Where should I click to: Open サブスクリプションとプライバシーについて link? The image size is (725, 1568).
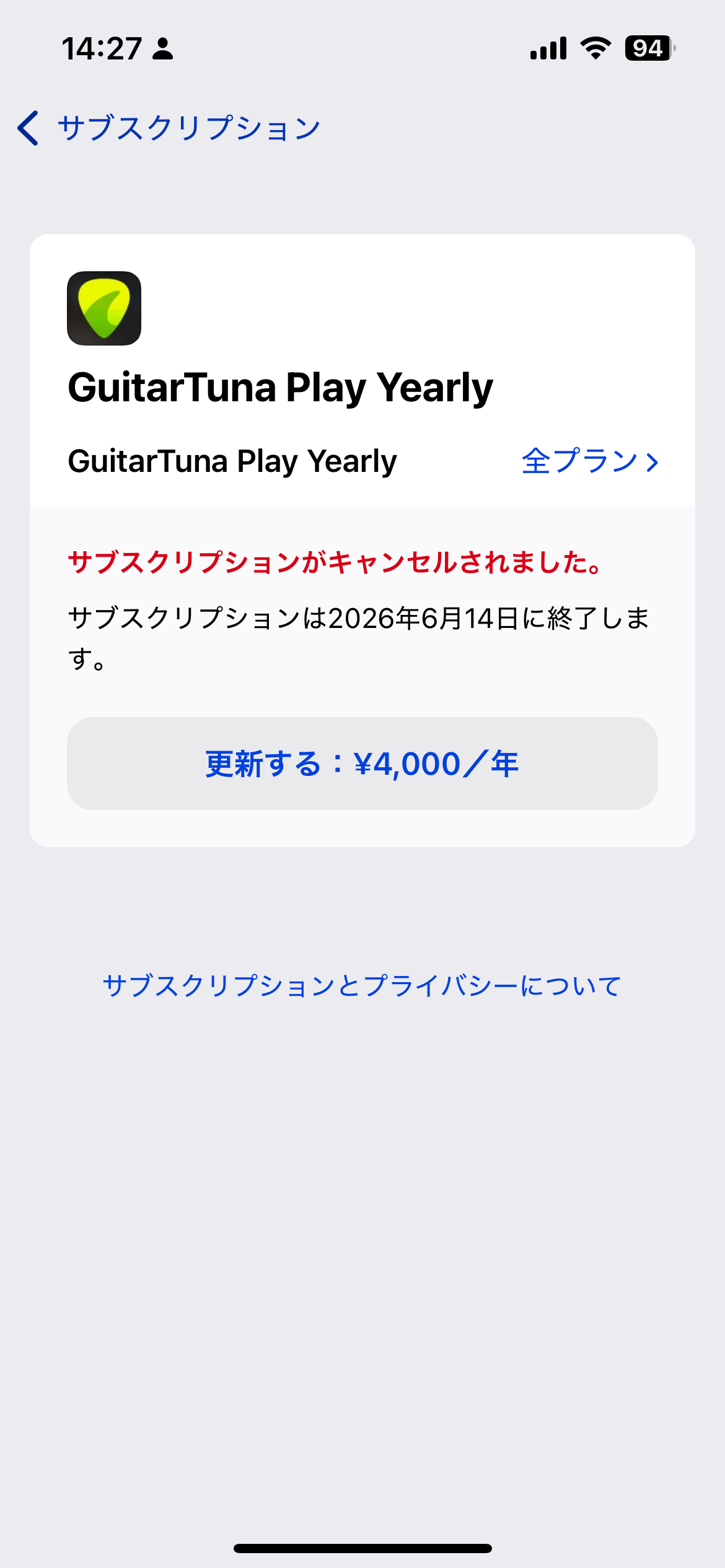tap(362, 985)
